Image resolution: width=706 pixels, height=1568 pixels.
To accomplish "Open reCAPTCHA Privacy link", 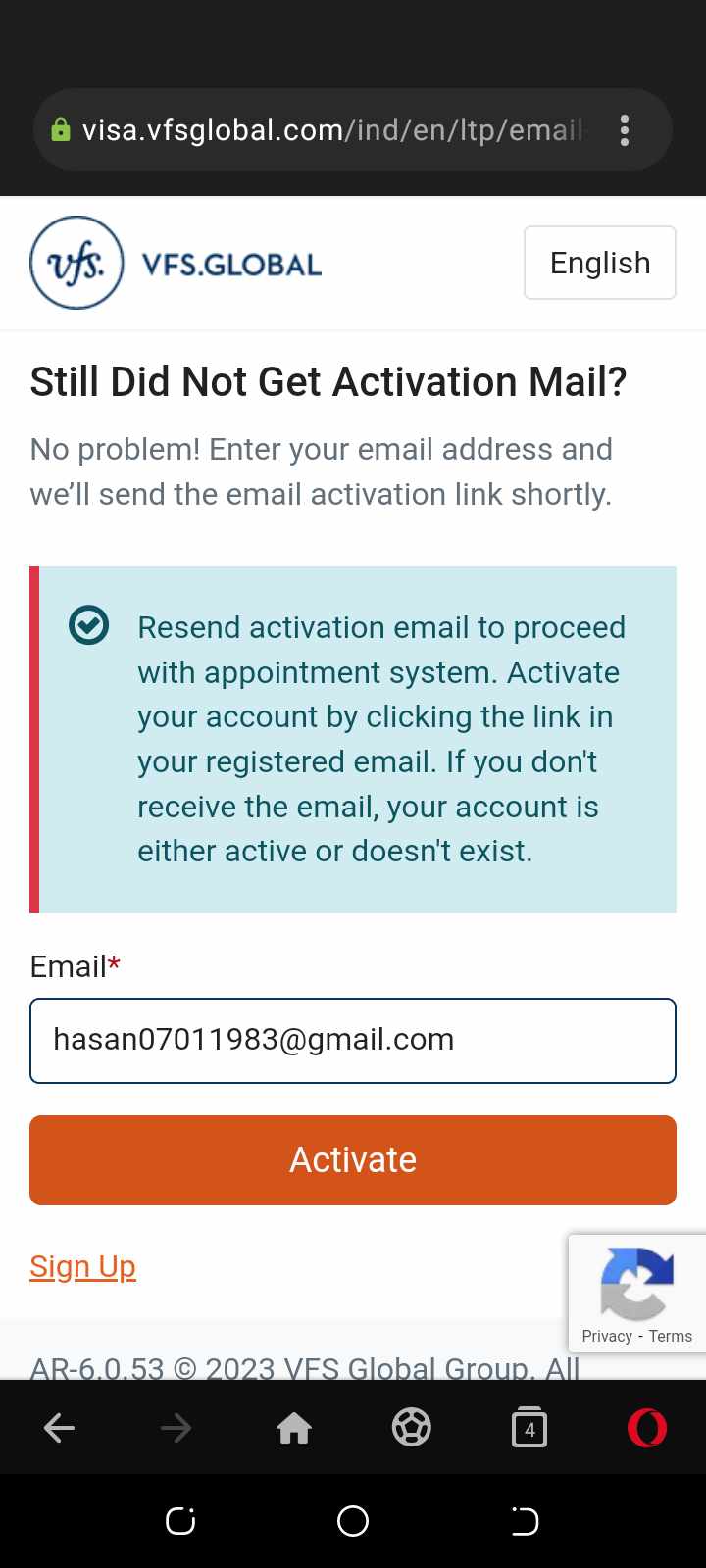I will click(x=607, y=1336).
